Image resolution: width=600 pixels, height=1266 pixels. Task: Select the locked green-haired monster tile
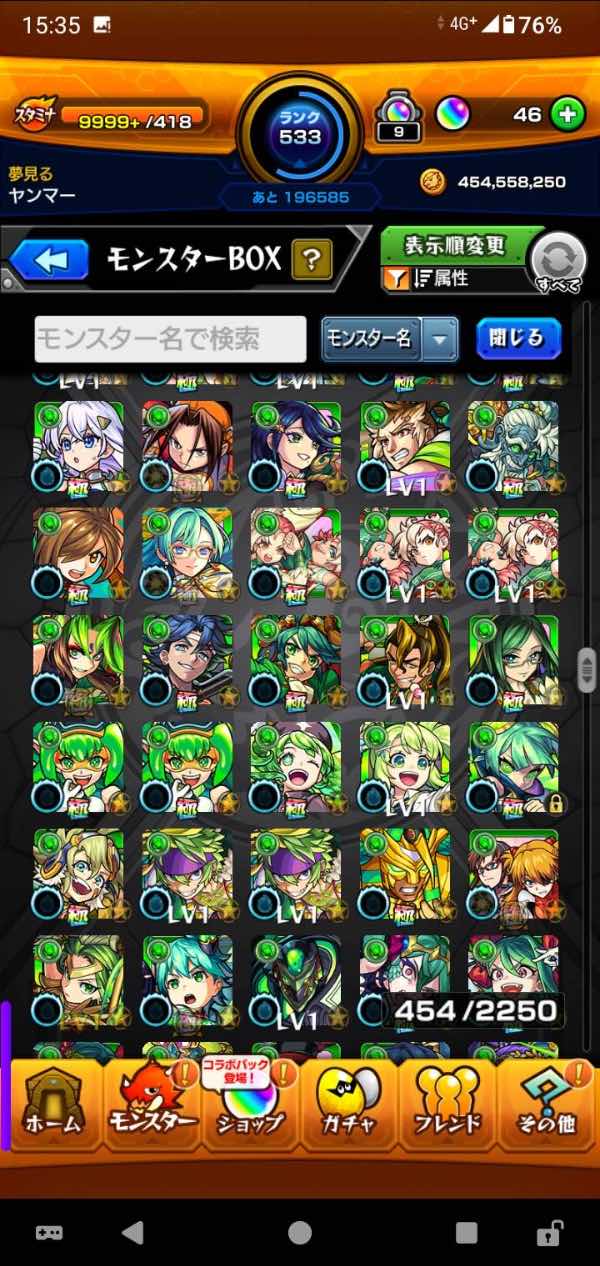(x=514, y=767)
